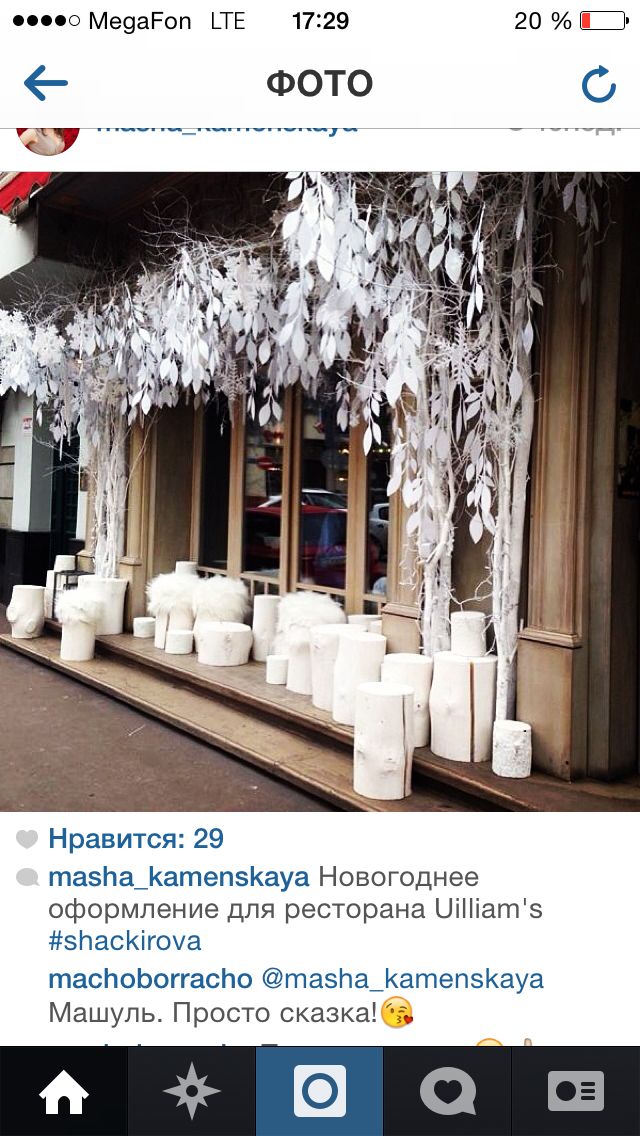Open the restaurant decoration photo
The width and height of the screenshot is (640, 1136).
tap(320, 490)
